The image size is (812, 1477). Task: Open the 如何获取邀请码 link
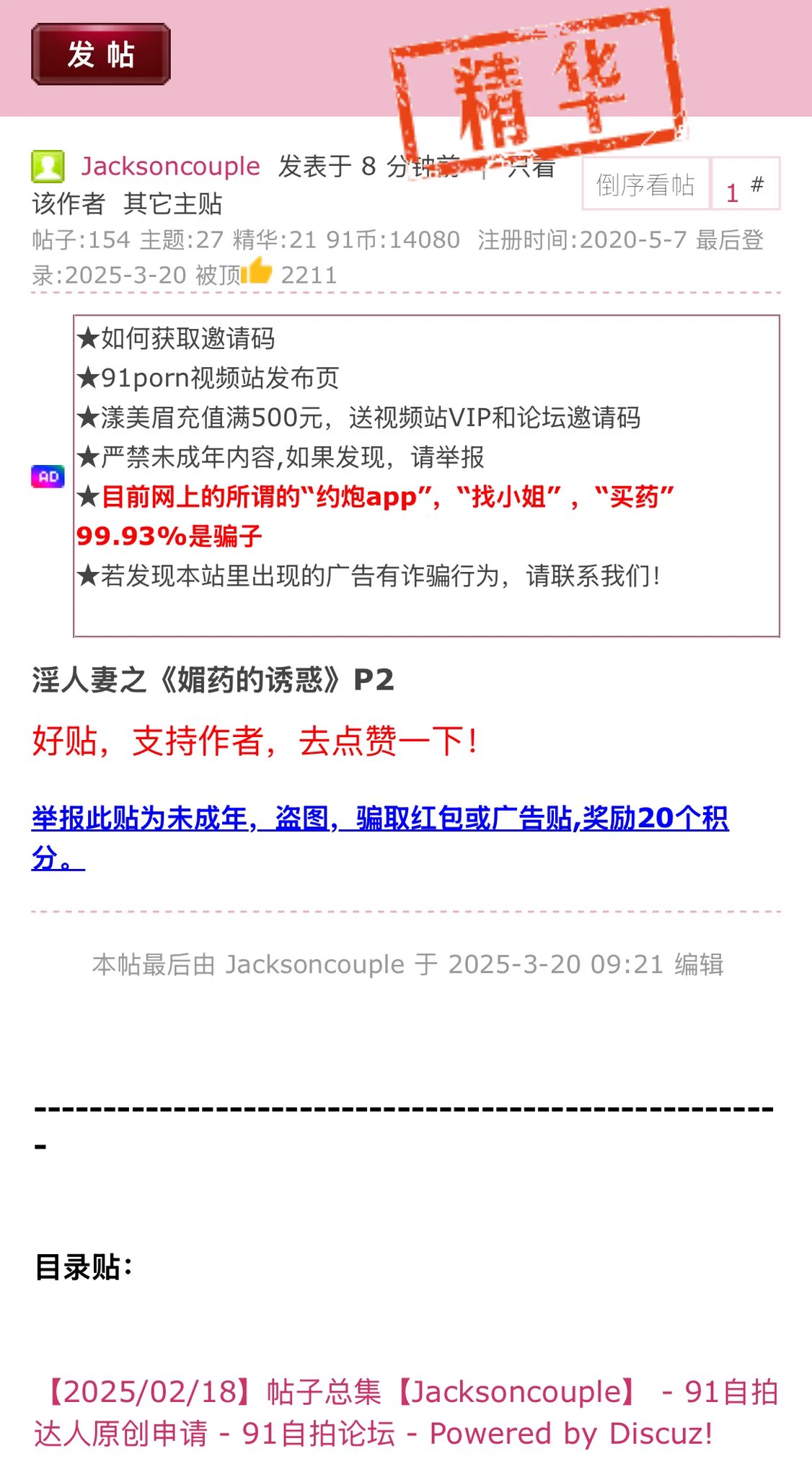tap(187, 338)
